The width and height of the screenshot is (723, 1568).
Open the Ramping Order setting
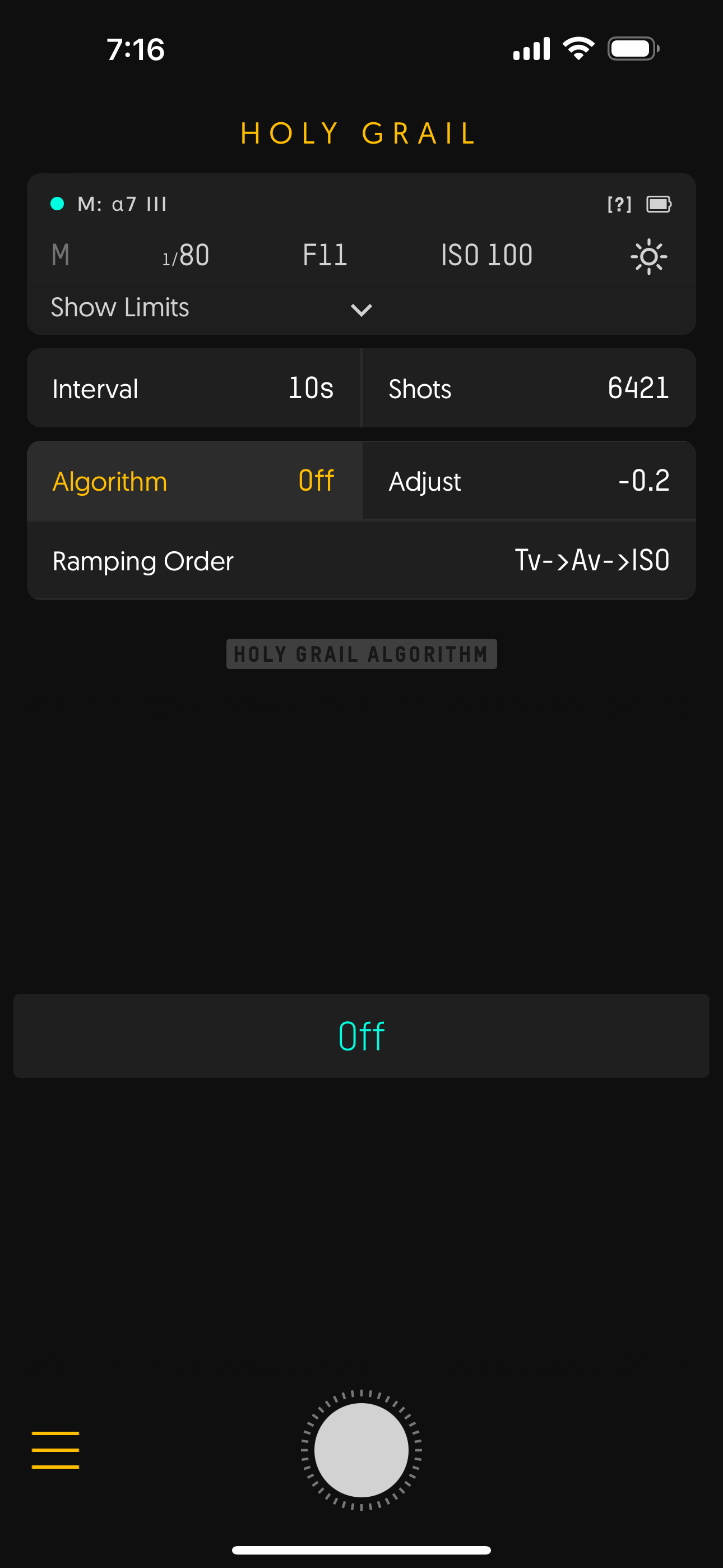(x=361, y=561)
